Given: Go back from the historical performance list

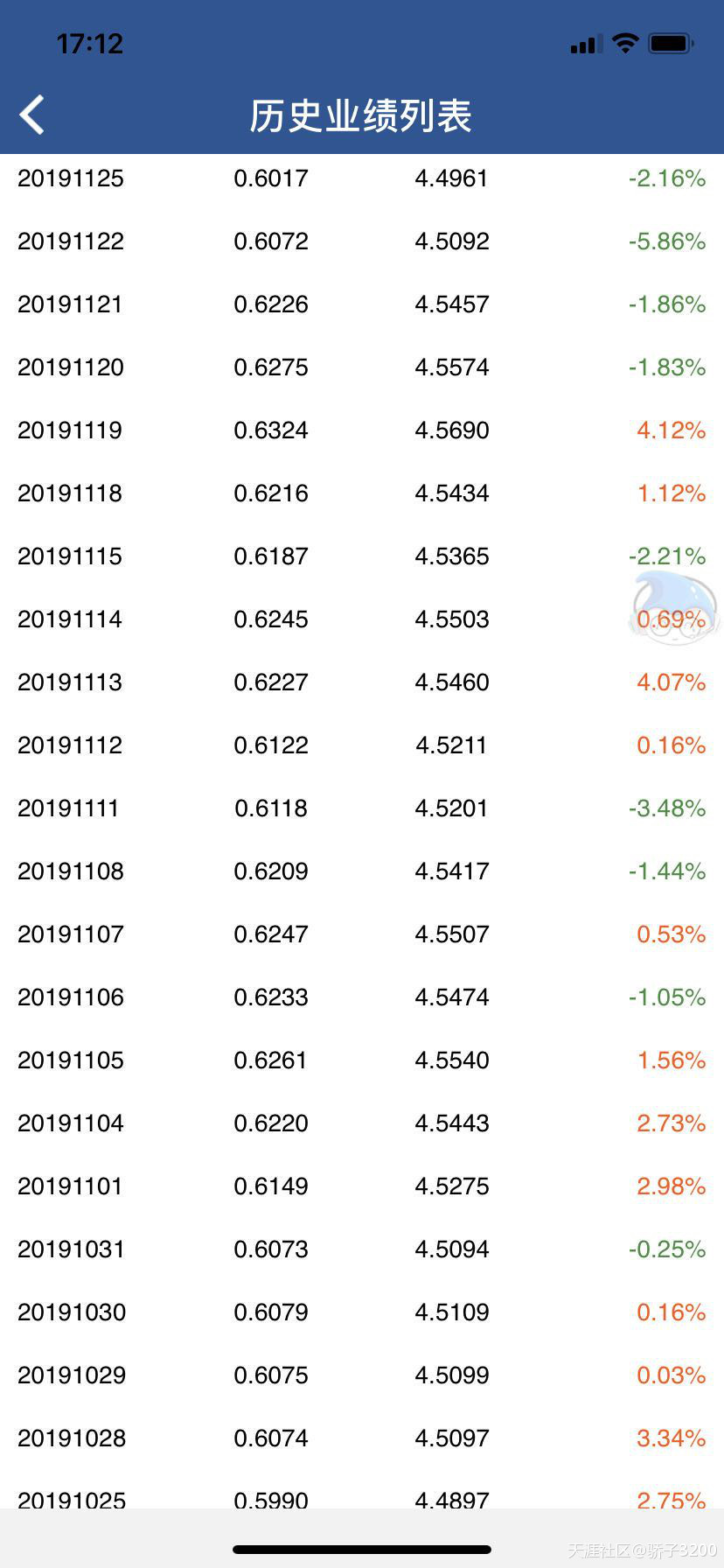Looking at the screenshot, I should point(32,115).
